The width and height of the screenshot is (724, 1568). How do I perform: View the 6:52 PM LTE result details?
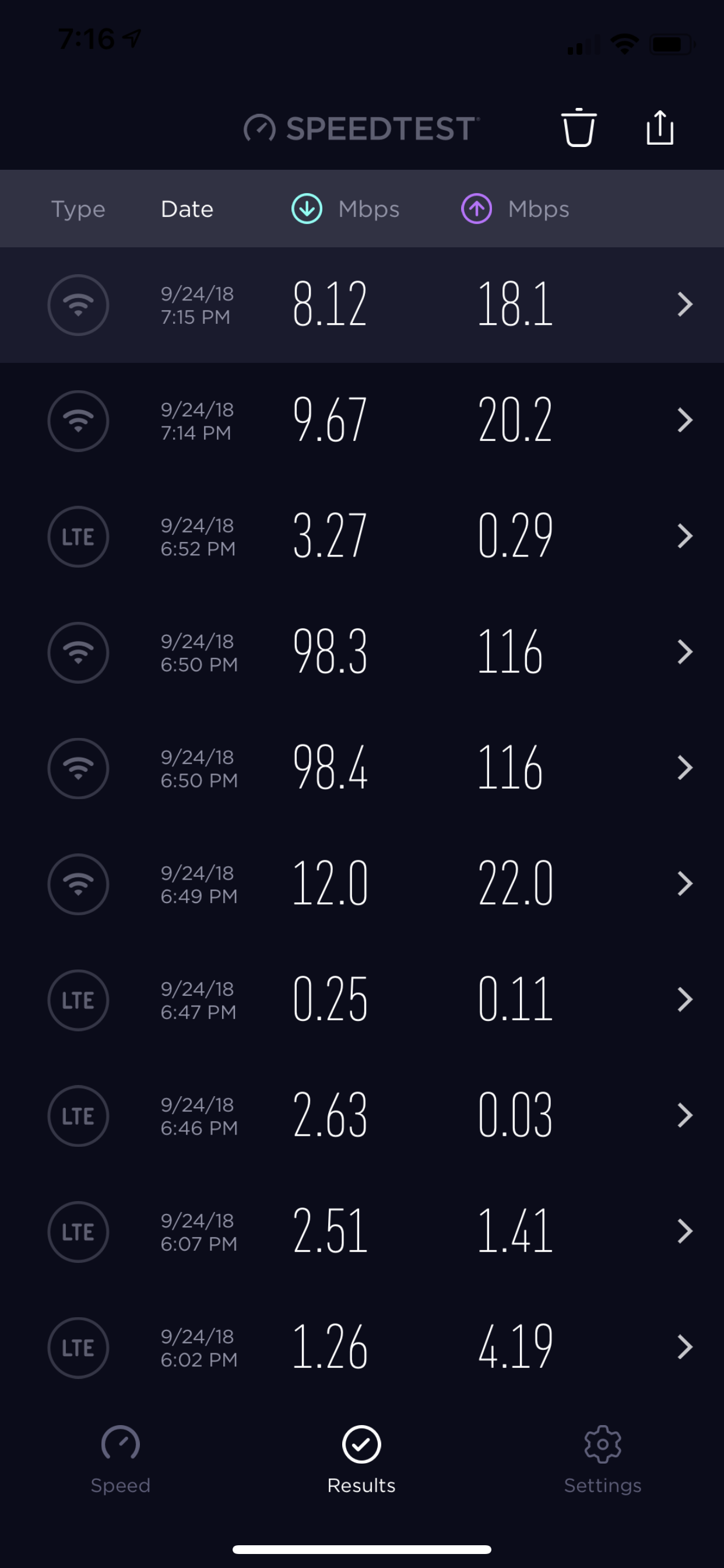pos(362,536)
